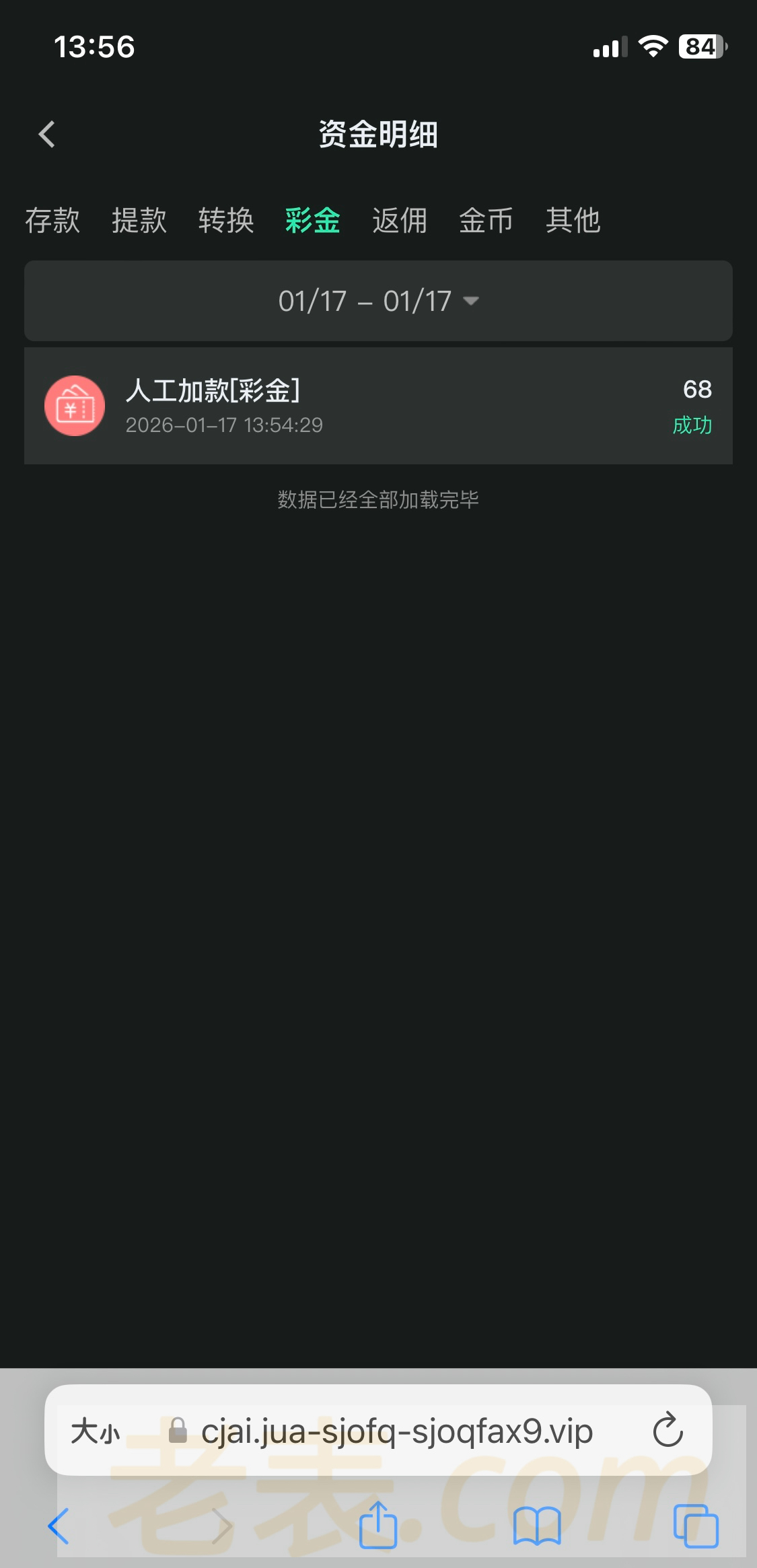Share this page from the browser toolbar
Screen dimensions: 757x1568
click(378, 1525)
